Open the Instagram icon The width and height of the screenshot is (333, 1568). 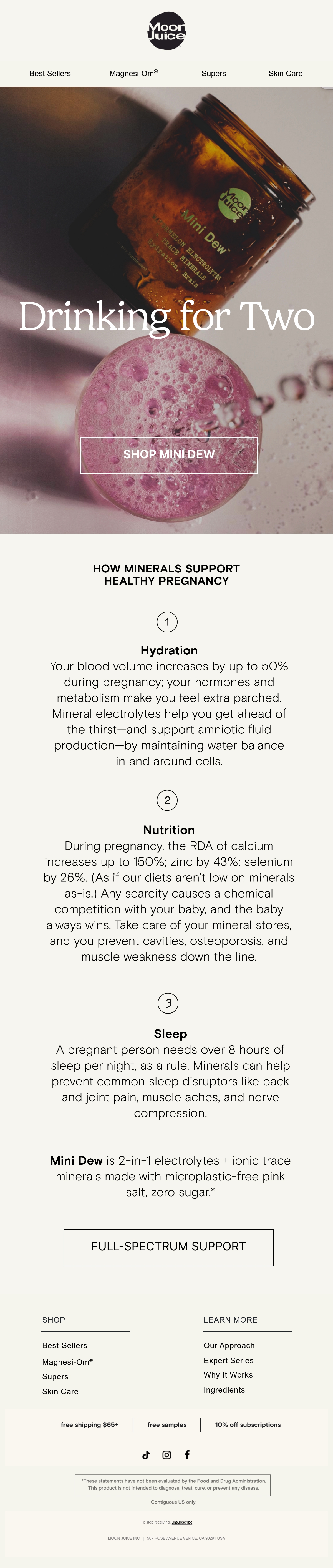point(167,1455)
